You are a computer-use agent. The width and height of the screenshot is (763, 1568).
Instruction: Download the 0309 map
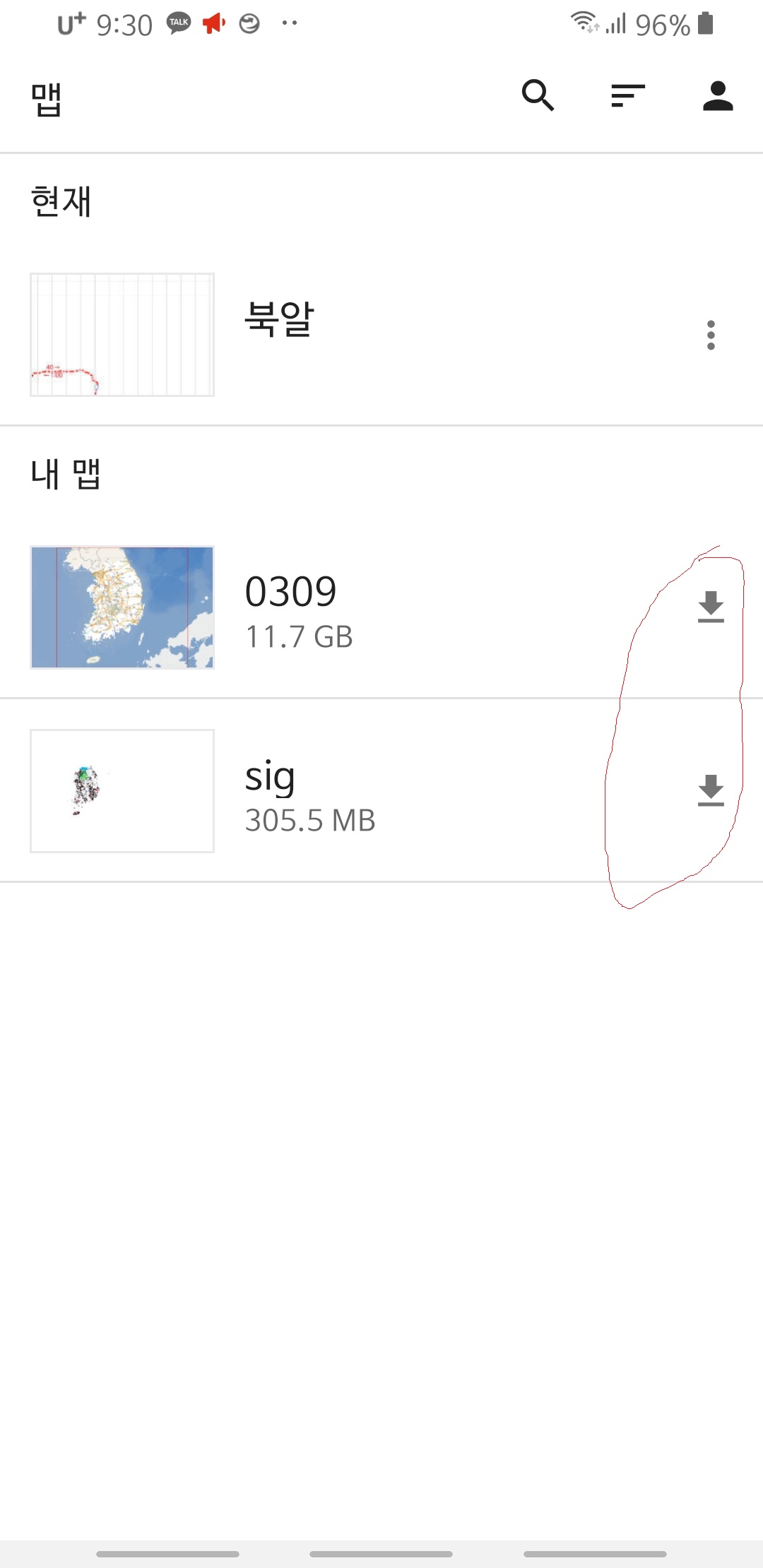[711, 607]
